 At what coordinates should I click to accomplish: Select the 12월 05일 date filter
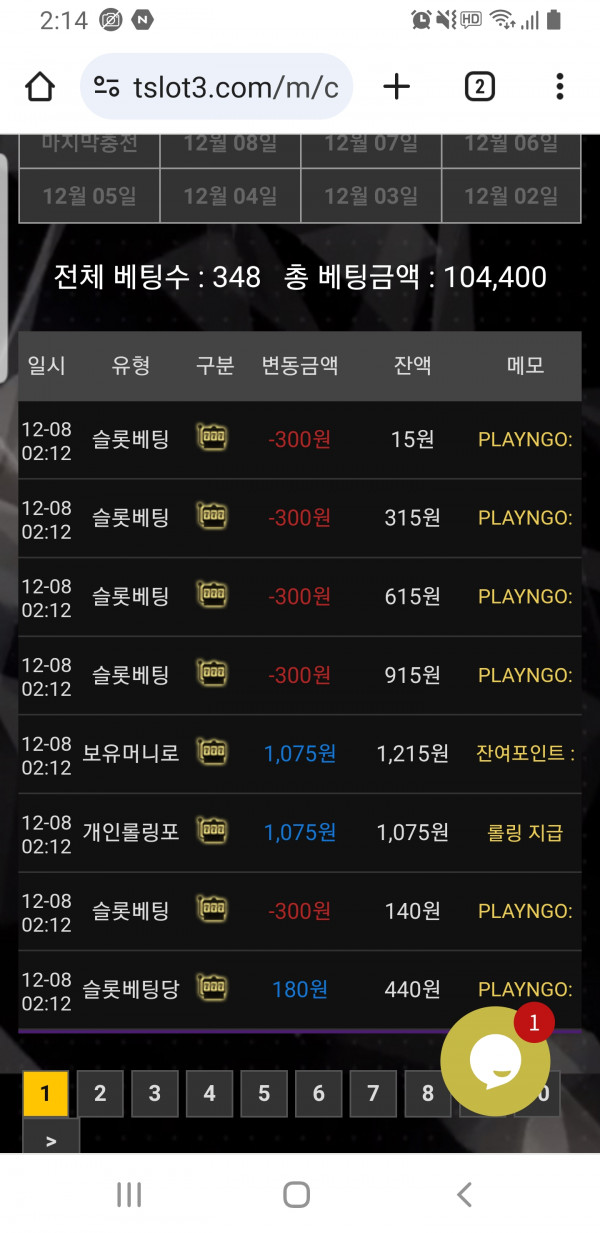click(89, 195)
